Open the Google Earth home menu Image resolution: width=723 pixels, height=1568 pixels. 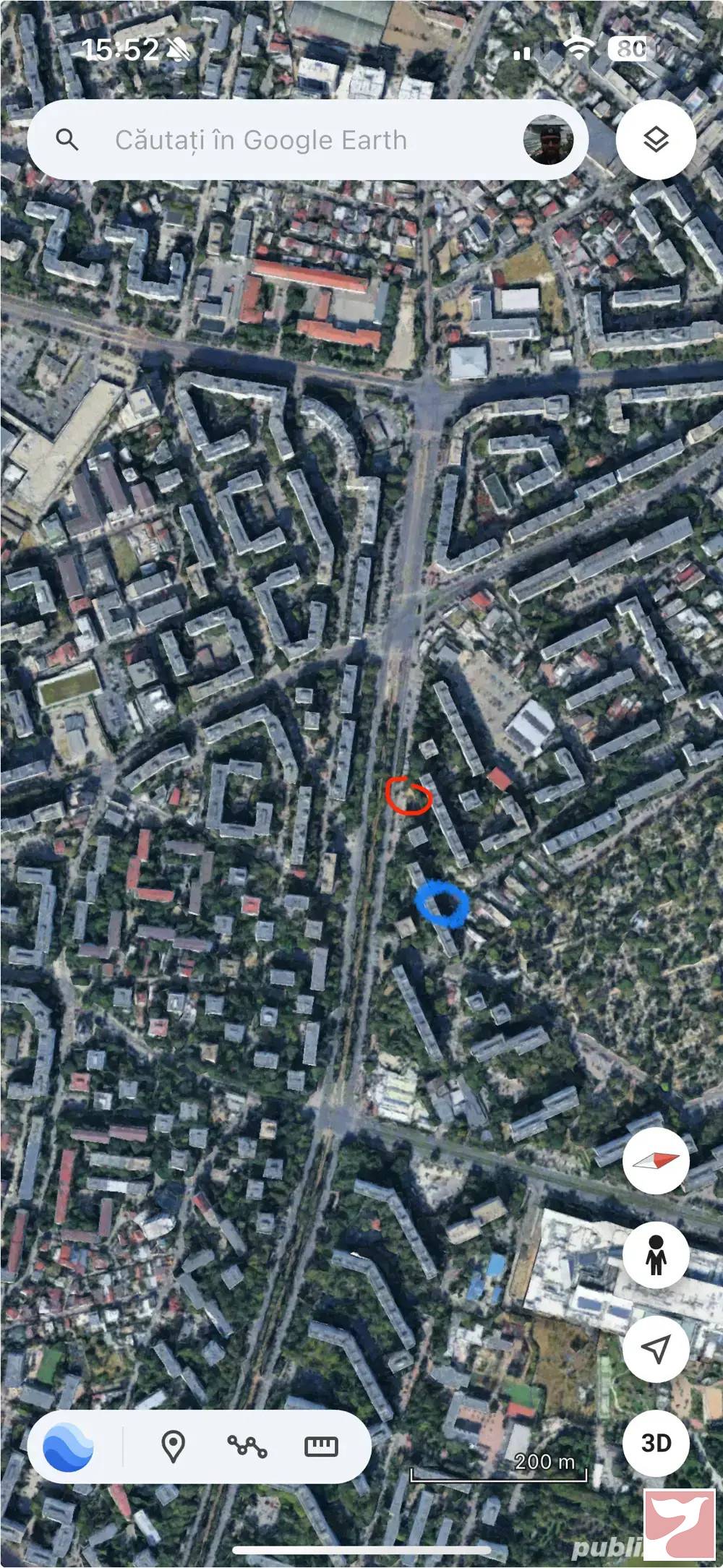(68, 1447)
